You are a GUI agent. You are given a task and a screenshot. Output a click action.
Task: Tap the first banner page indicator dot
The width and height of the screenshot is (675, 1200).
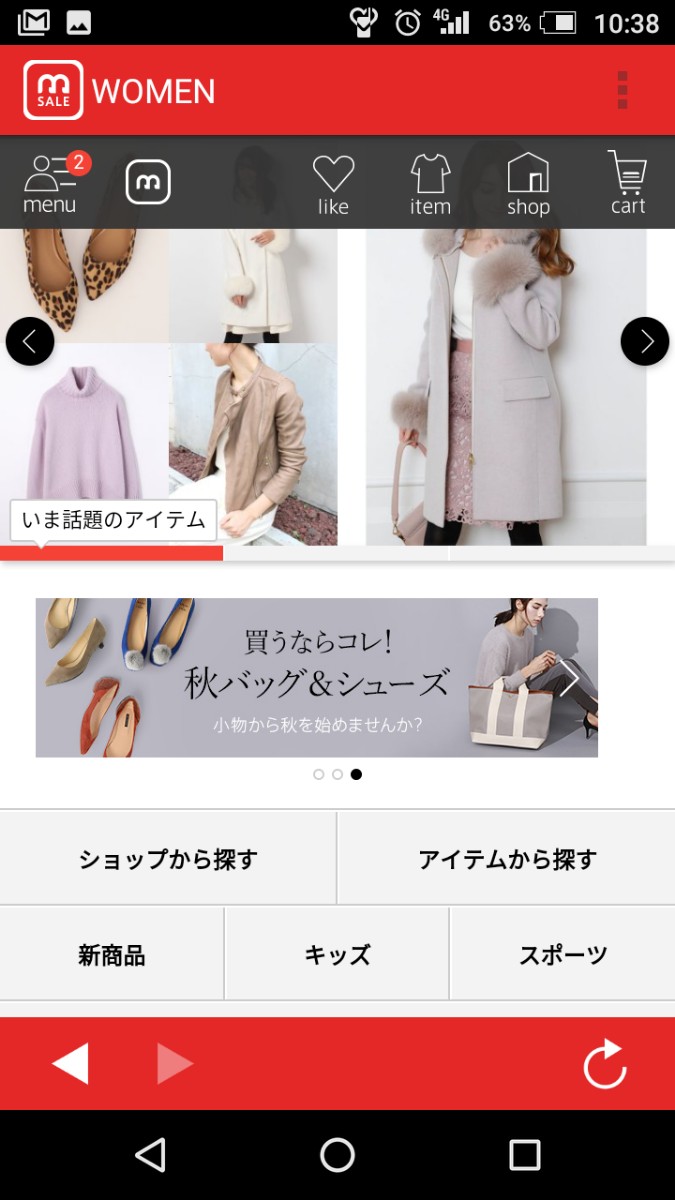[318, 774]
